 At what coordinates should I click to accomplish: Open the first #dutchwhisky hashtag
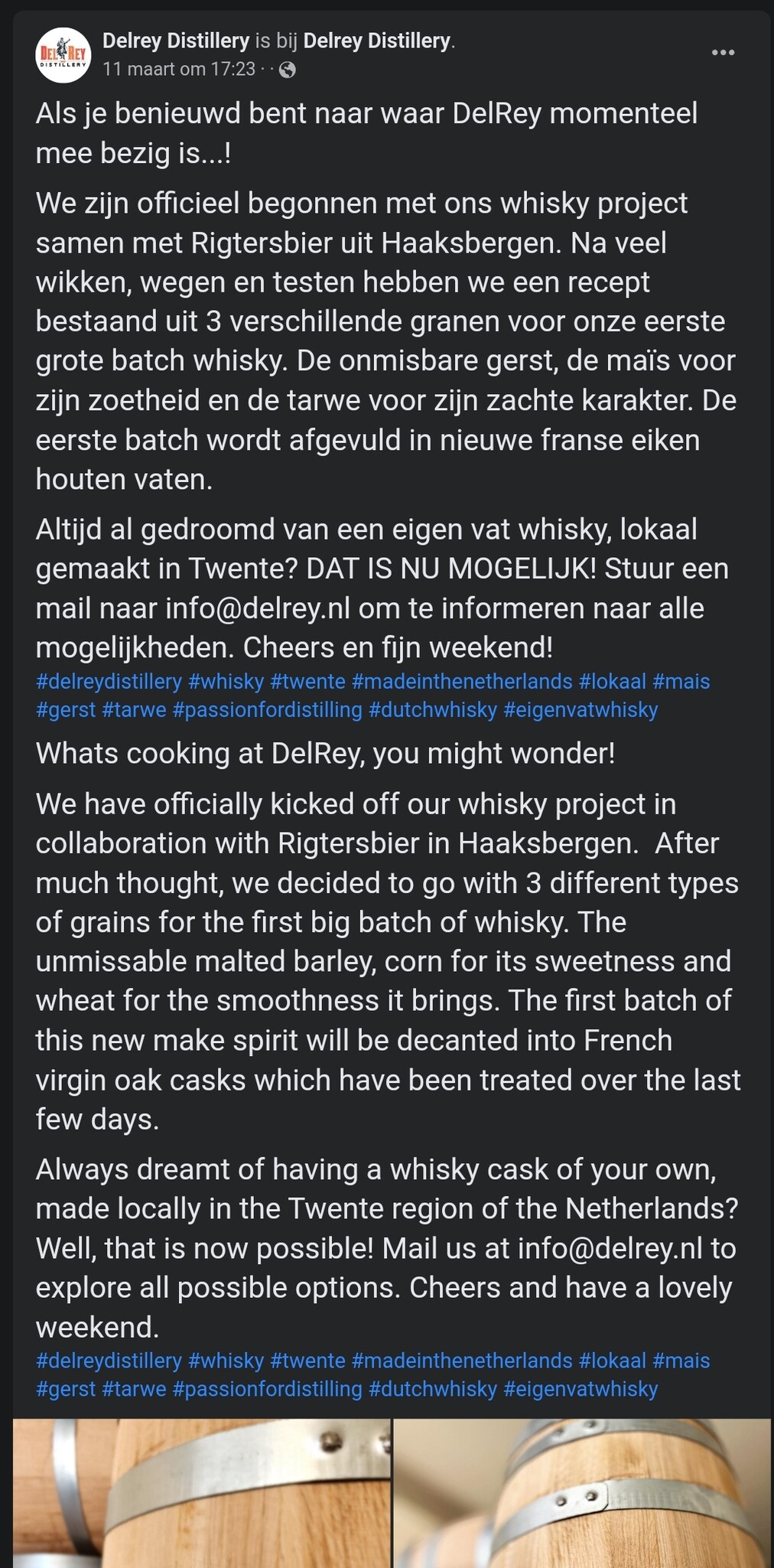[432, 710]
